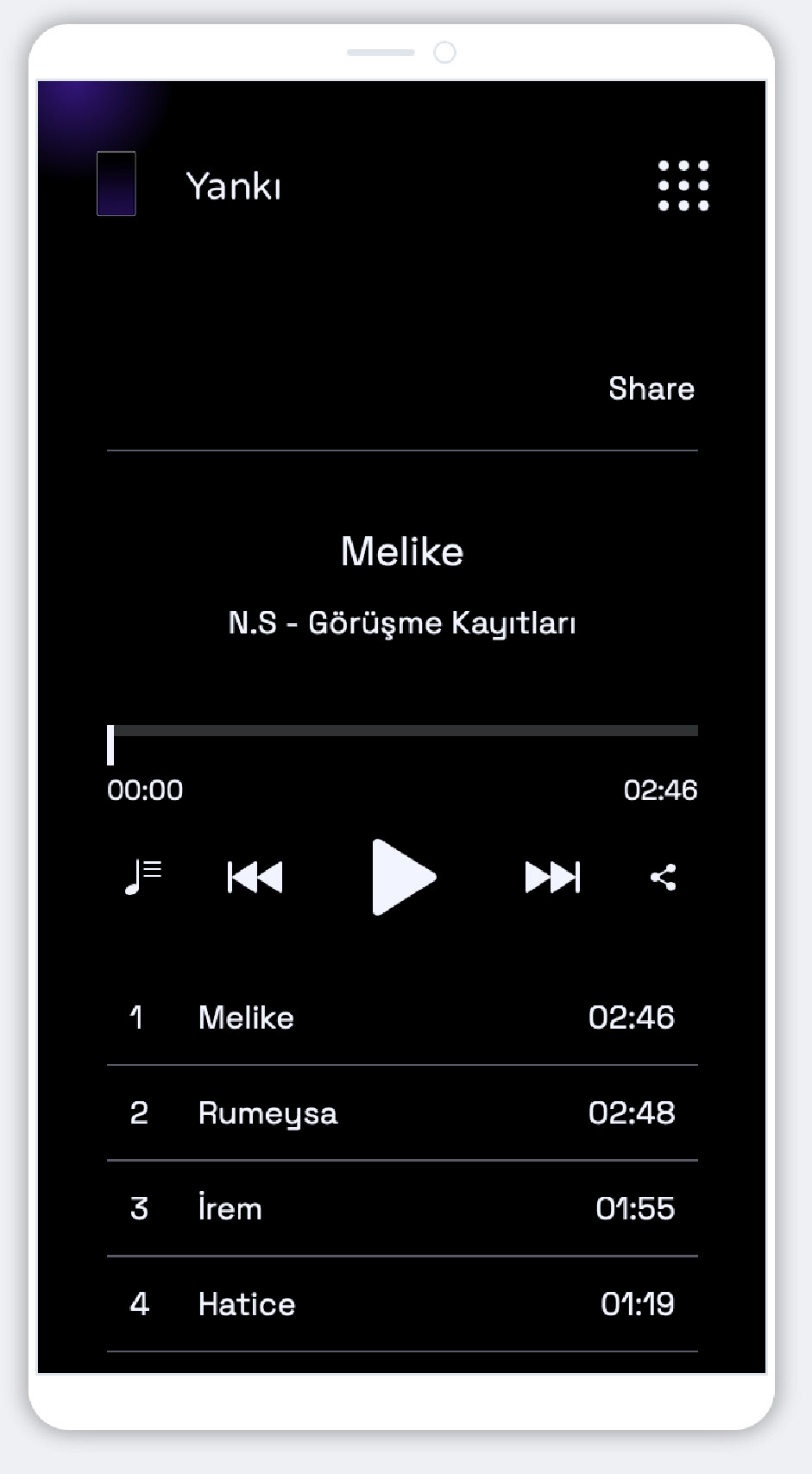Play track 2 Rumeysa

[402, 1113]
